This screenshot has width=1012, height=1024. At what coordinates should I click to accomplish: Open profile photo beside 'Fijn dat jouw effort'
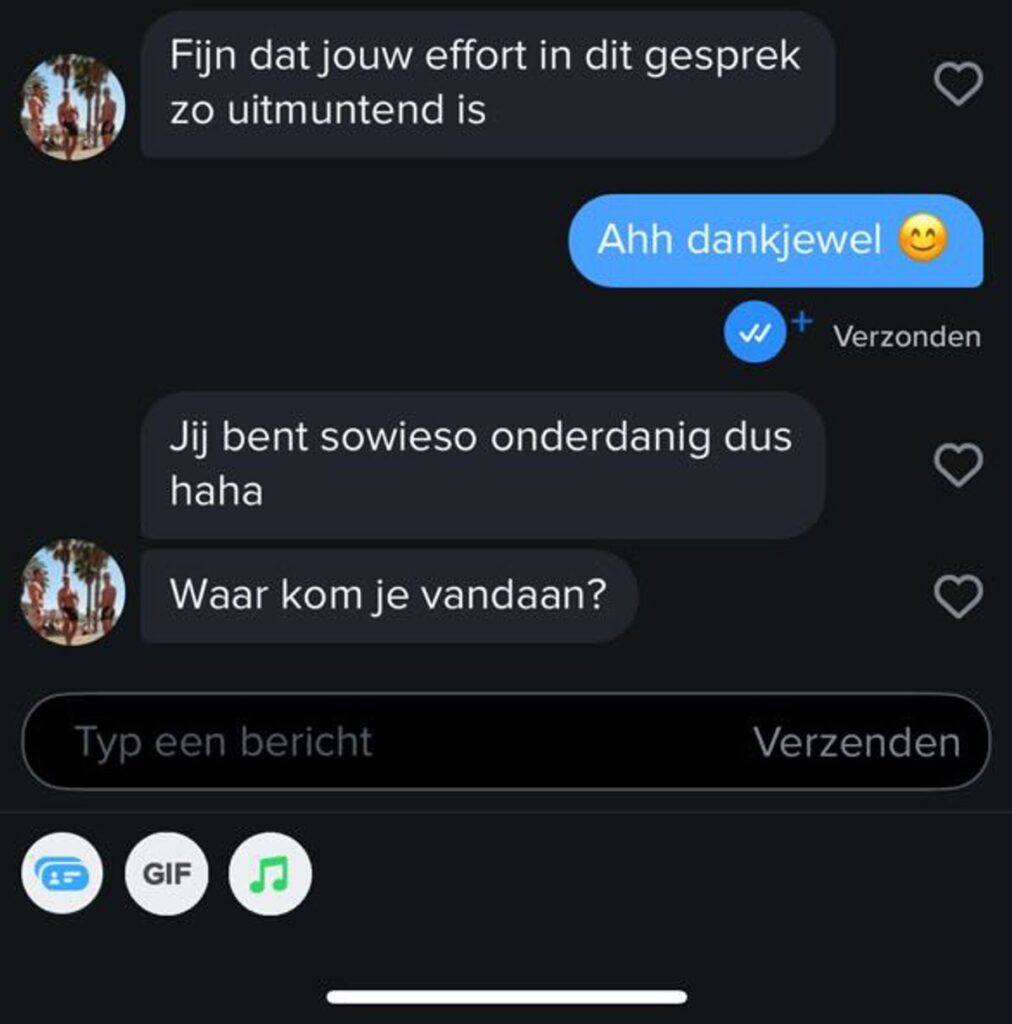[x=73, y=107]
